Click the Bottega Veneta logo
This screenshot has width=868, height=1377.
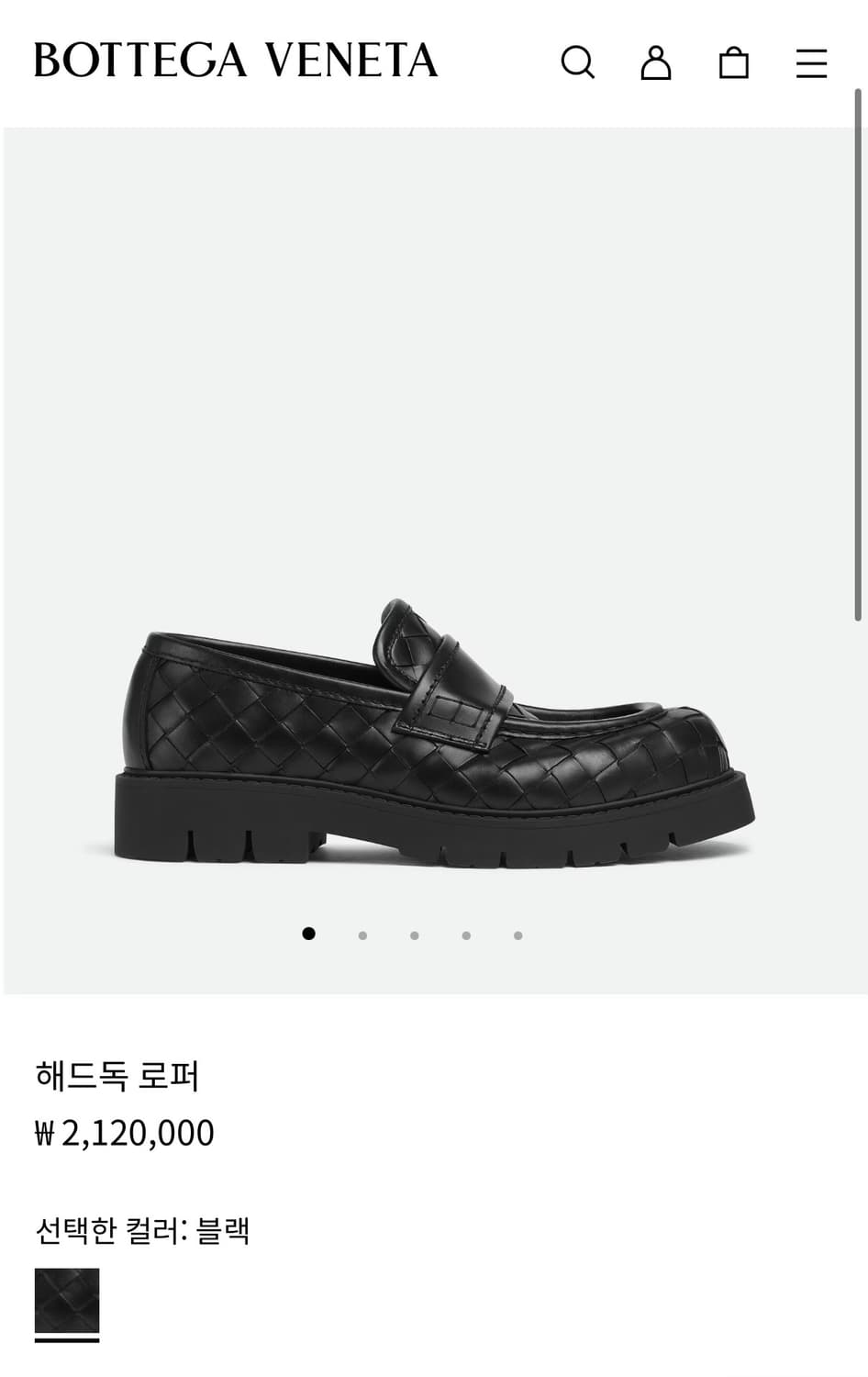234,62
